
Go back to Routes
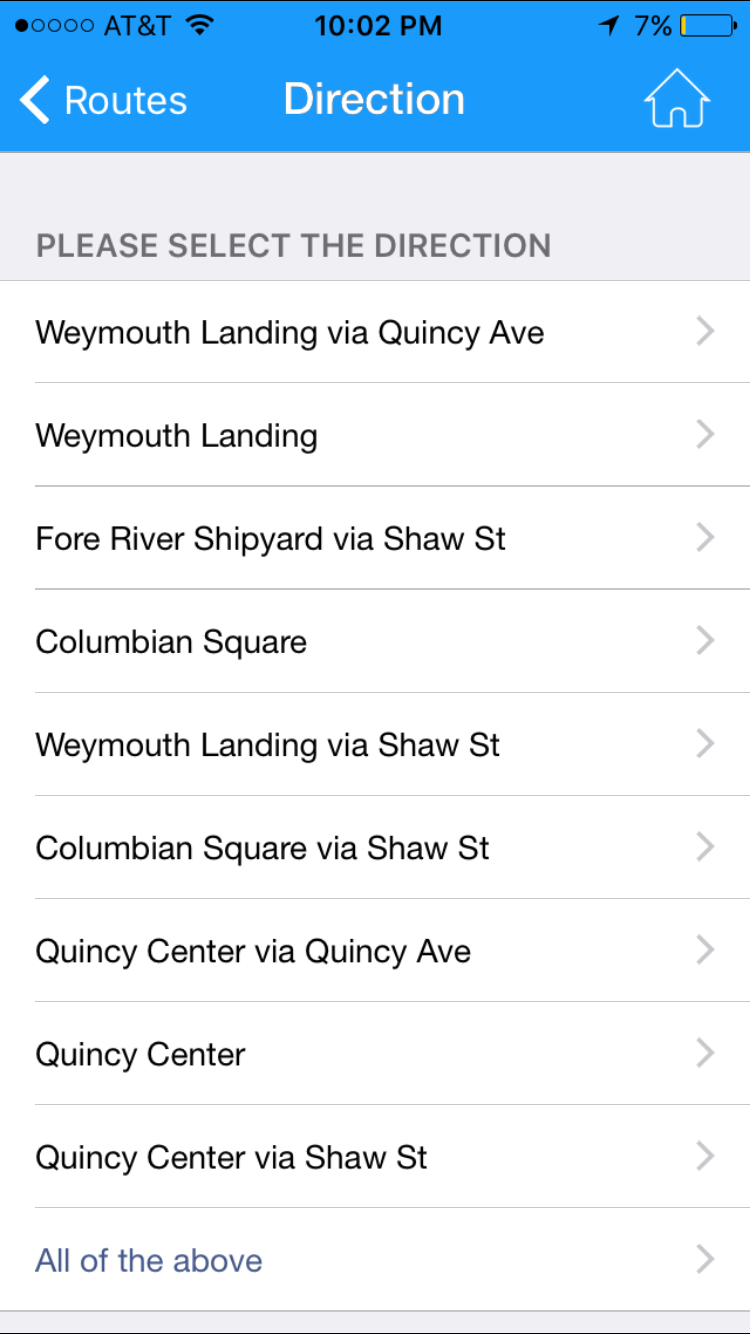(x=103, y=100)
